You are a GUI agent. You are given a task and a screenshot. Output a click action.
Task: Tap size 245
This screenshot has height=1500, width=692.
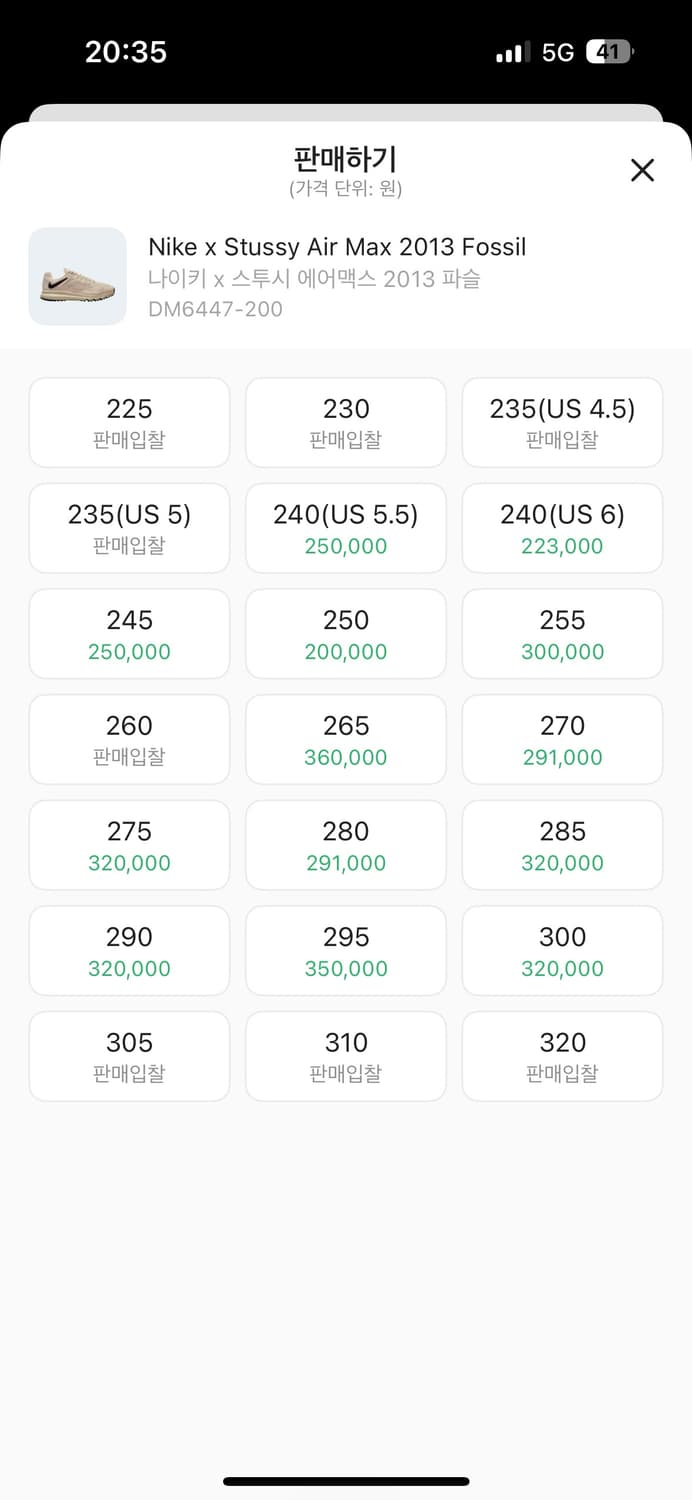(129, 634)
